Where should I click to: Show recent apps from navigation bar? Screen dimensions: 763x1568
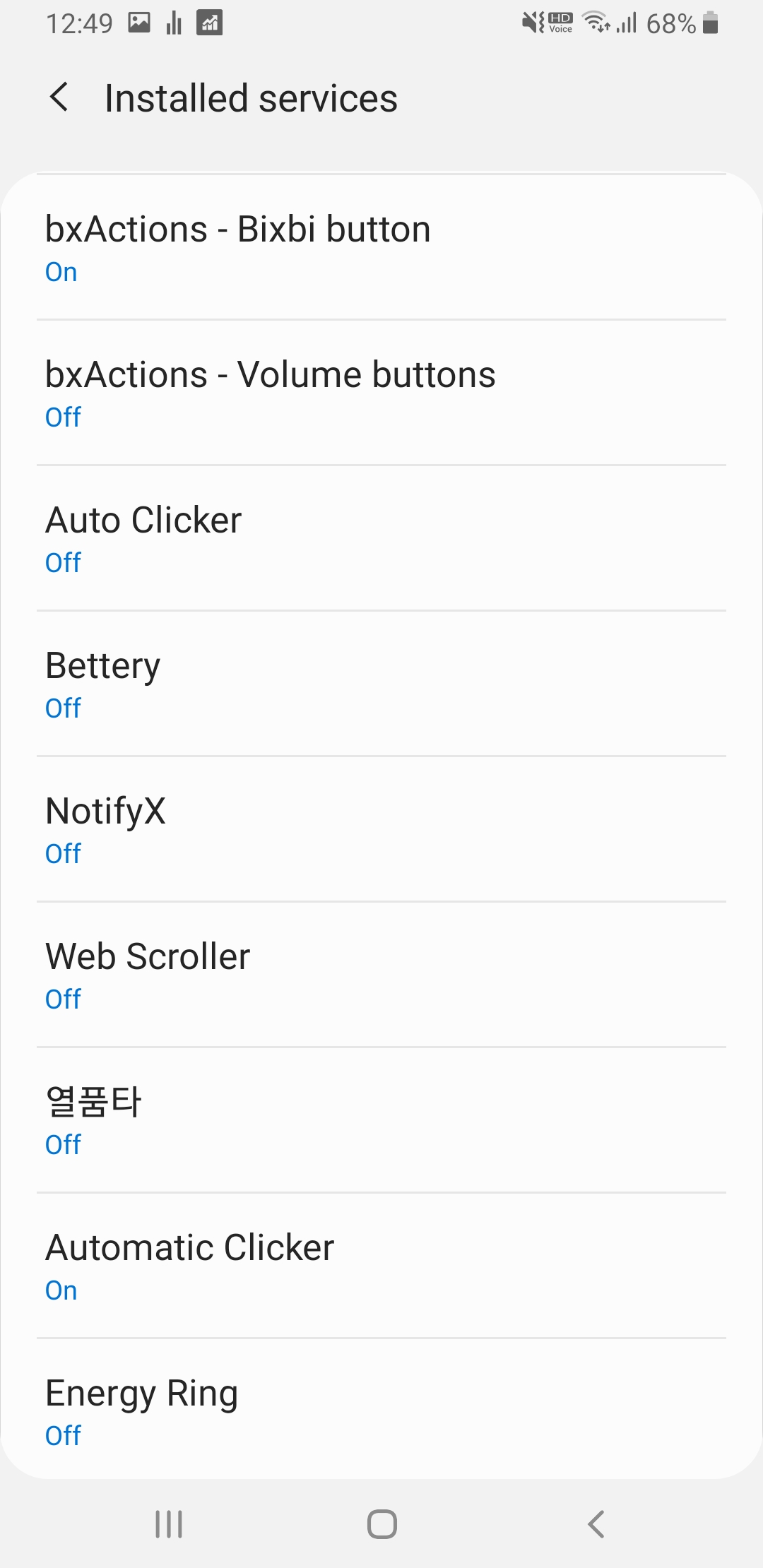[169, 1524]
